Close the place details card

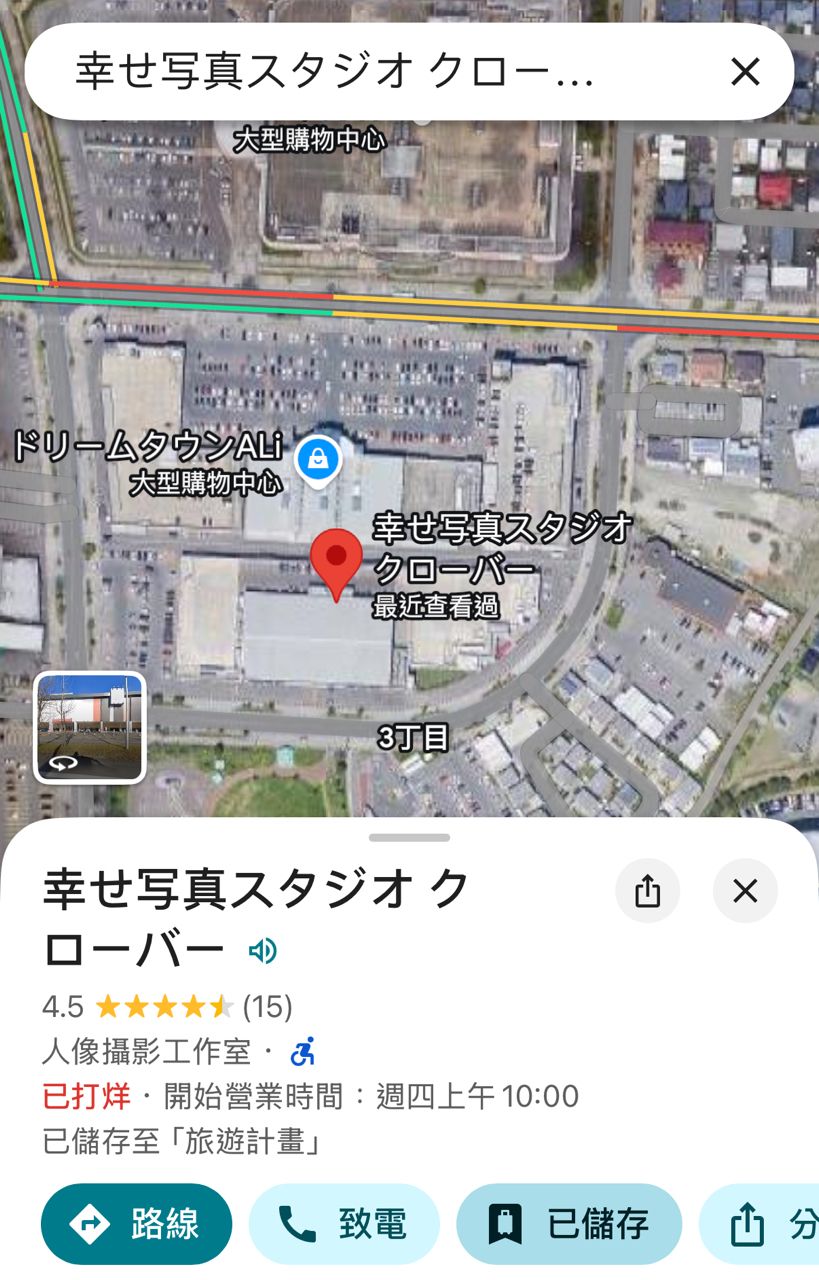point(745,890)
